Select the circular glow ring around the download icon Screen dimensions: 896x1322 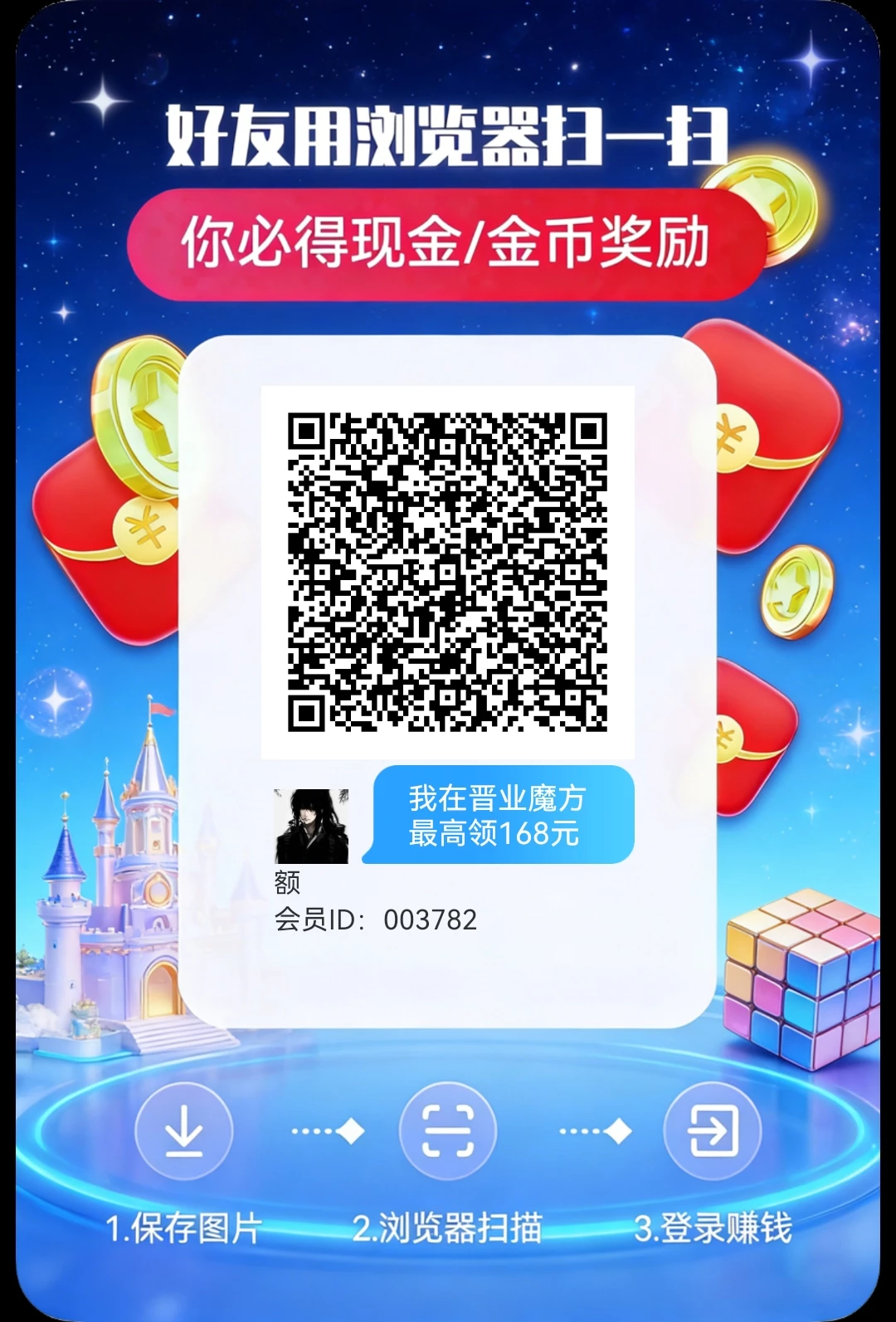click(x=184, y=1131)
